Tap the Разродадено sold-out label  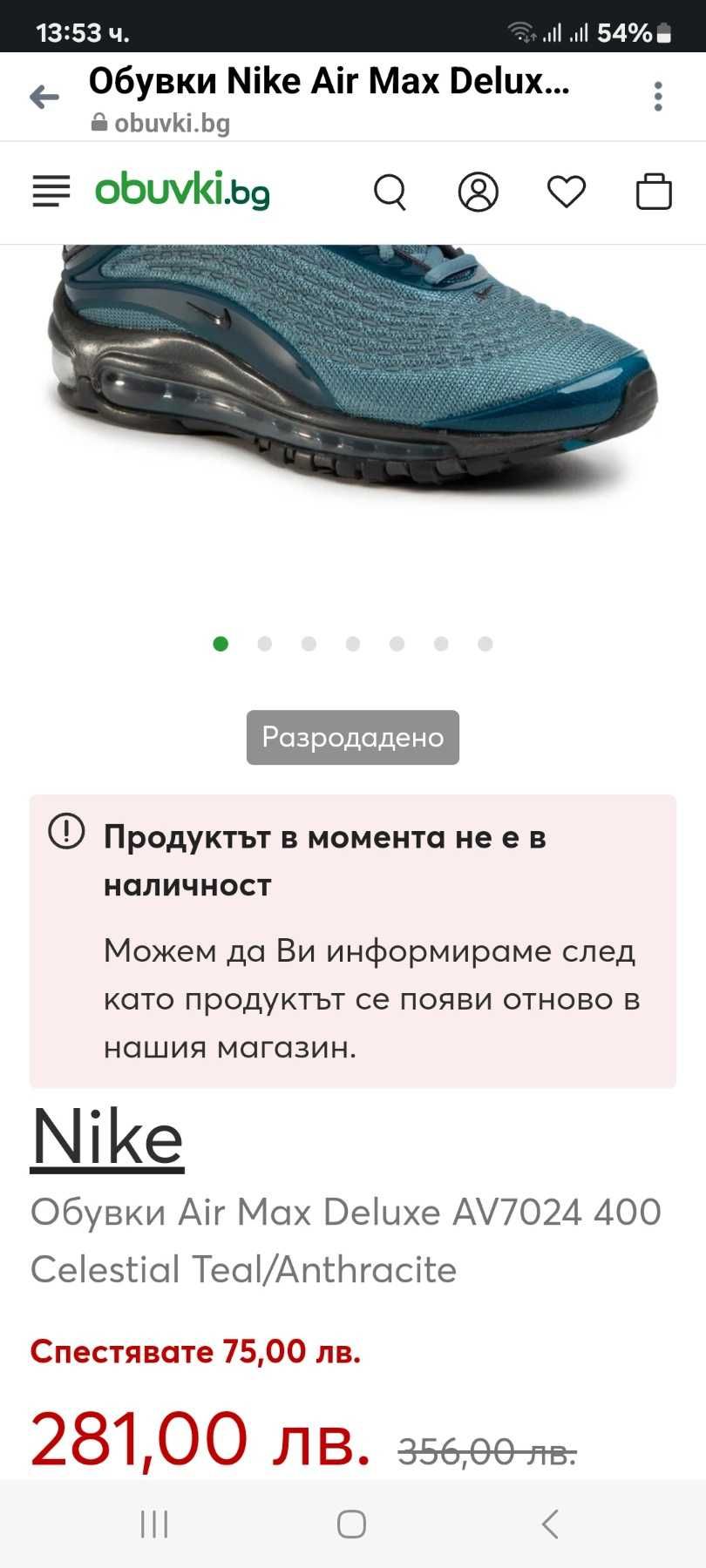pos(352,737)
